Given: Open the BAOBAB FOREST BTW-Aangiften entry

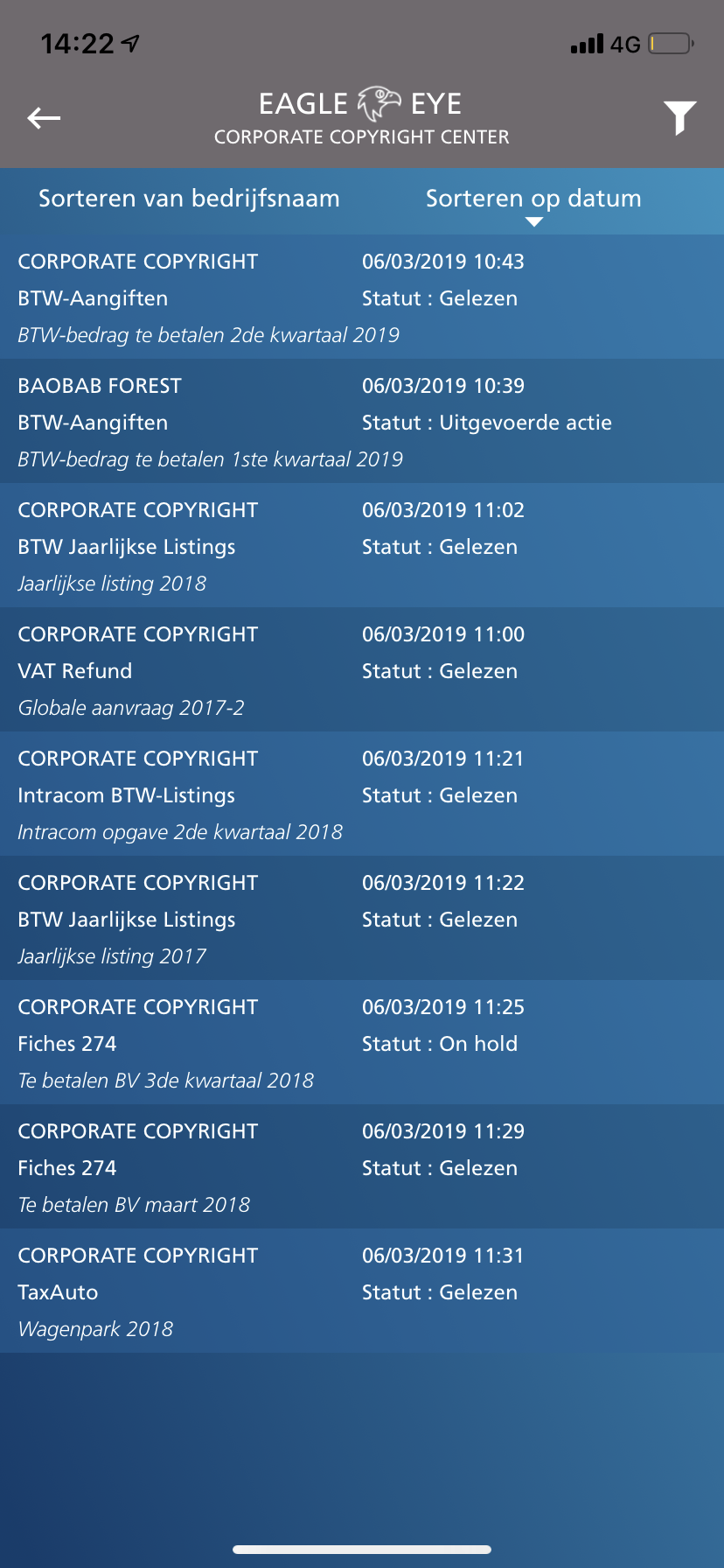Looking at the screenshot, I should tap(362, 421).
